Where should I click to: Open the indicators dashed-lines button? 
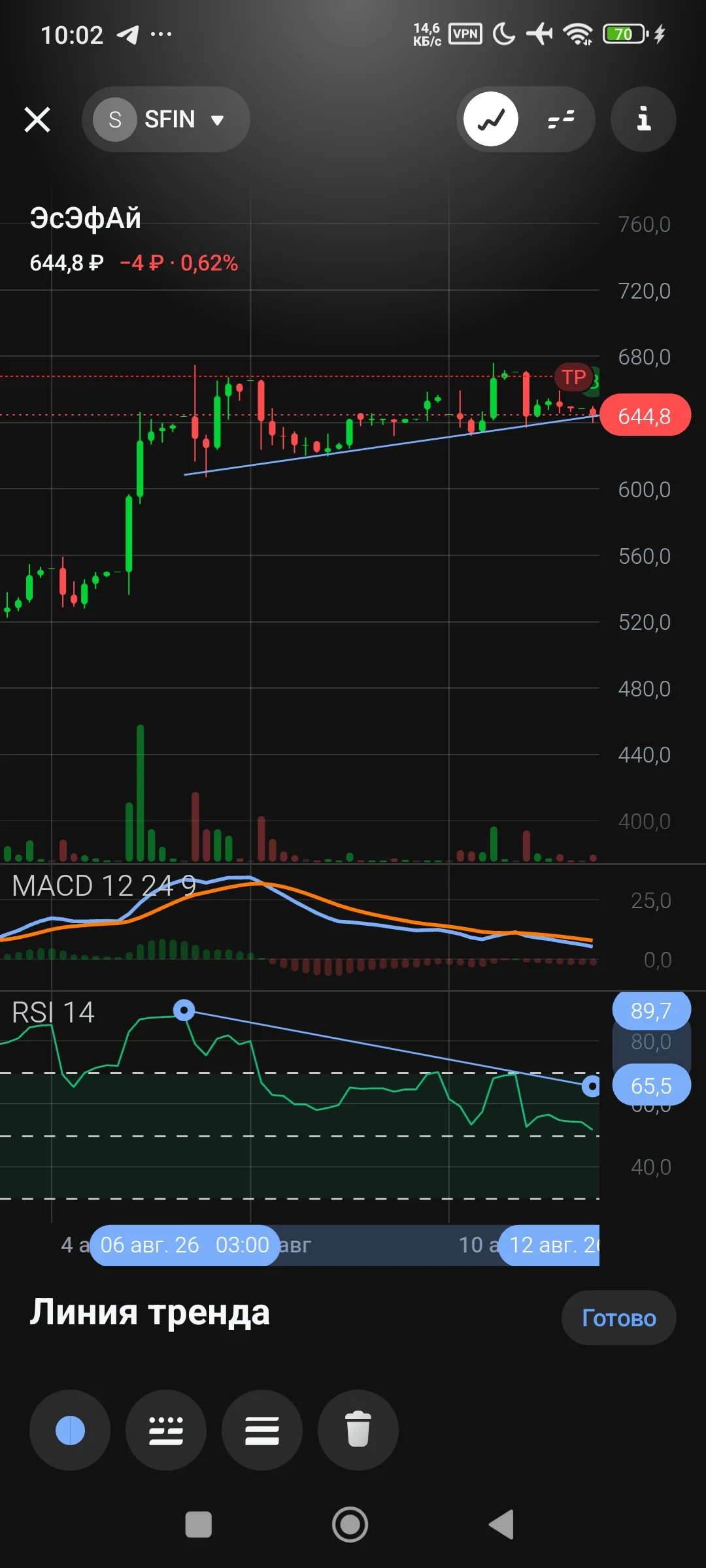click(x=560, y=120)
